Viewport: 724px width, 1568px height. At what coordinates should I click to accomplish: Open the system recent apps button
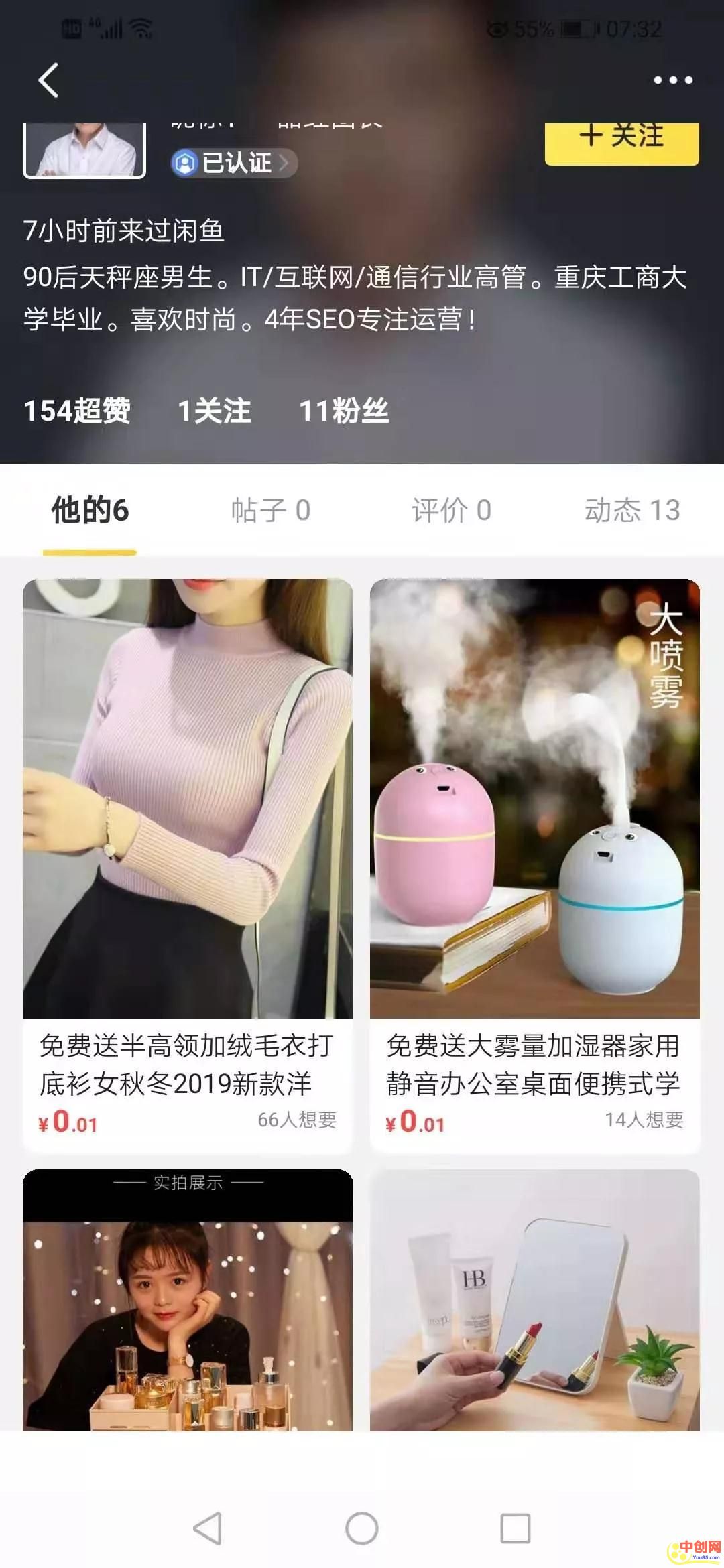click(516, 1528)
